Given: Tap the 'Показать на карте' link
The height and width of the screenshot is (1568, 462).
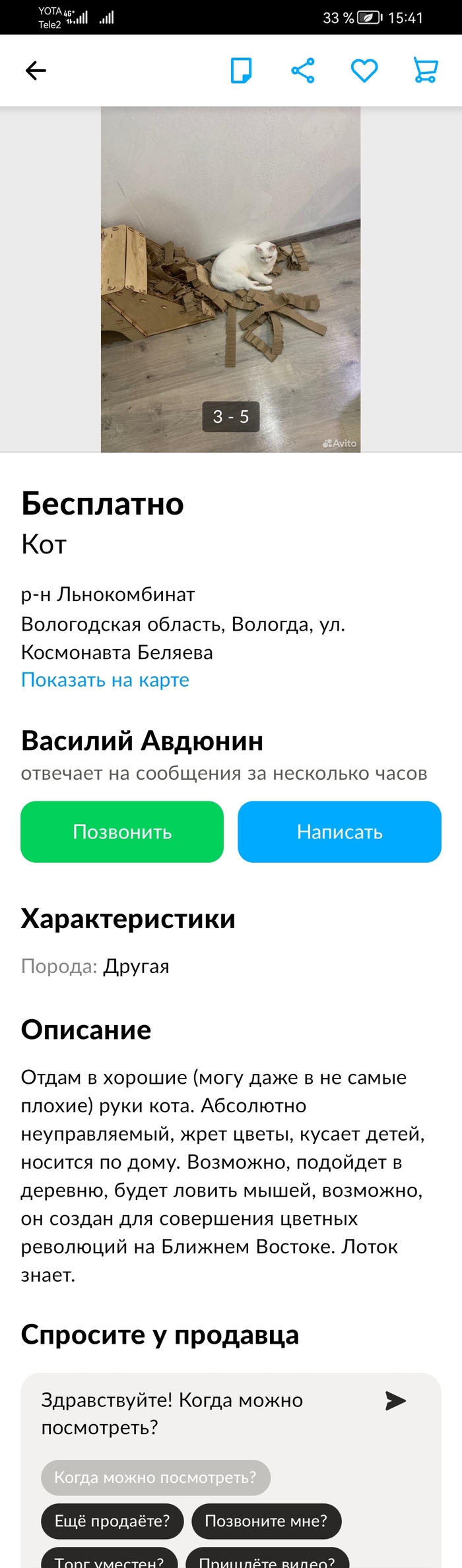Looking at the screenshot, I should point(105,679).
